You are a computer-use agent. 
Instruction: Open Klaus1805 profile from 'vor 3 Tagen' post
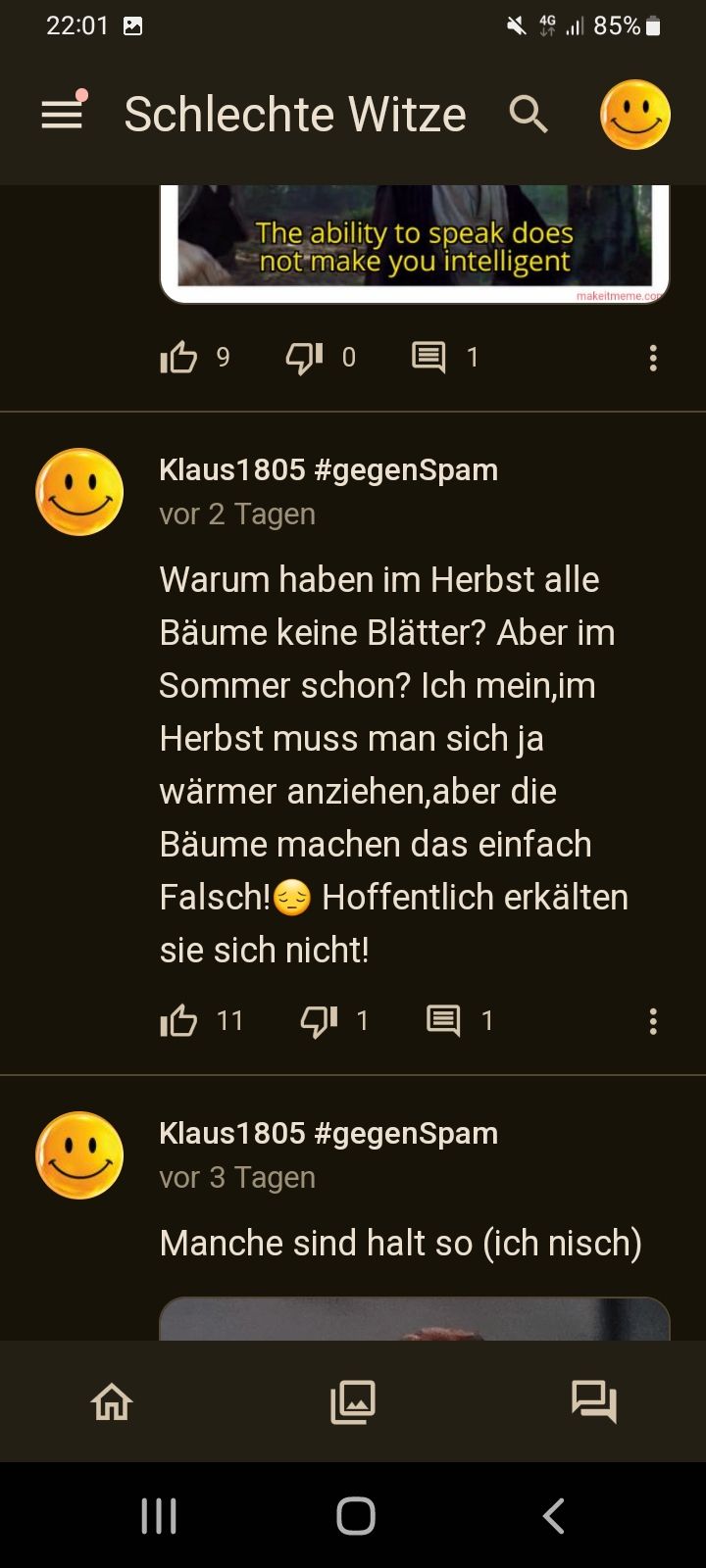pos(79,1155)
